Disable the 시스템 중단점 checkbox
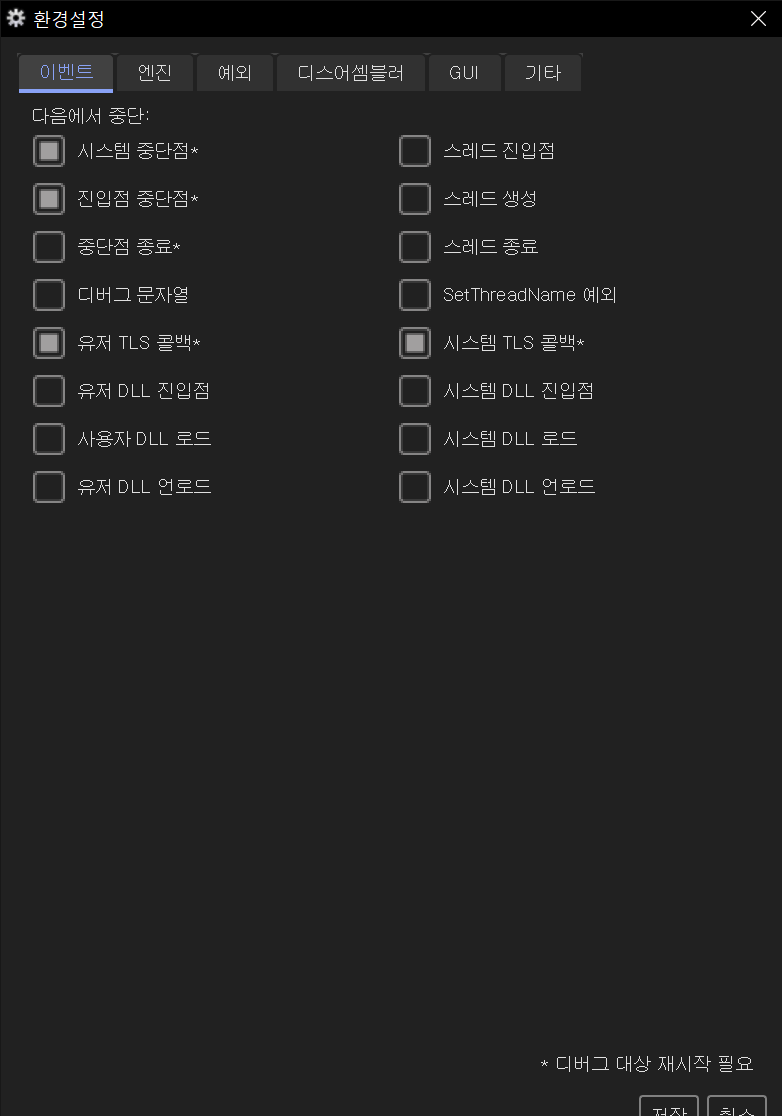782x1116 pixels. pyautogui.click(x=49, y=150)
